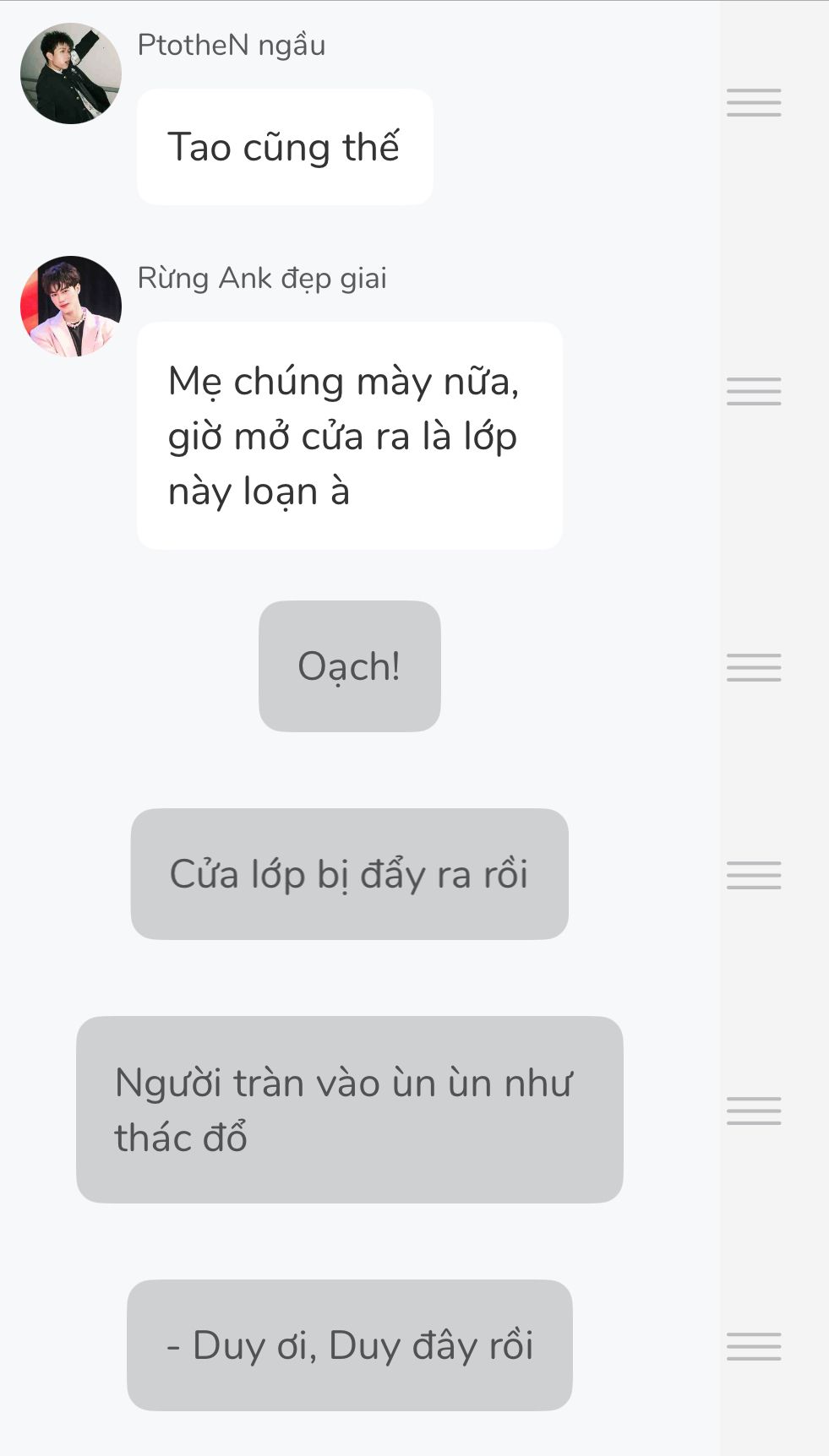Tap the handle beside "Tao cũng thế"
829x1456 pixels.
754,102
